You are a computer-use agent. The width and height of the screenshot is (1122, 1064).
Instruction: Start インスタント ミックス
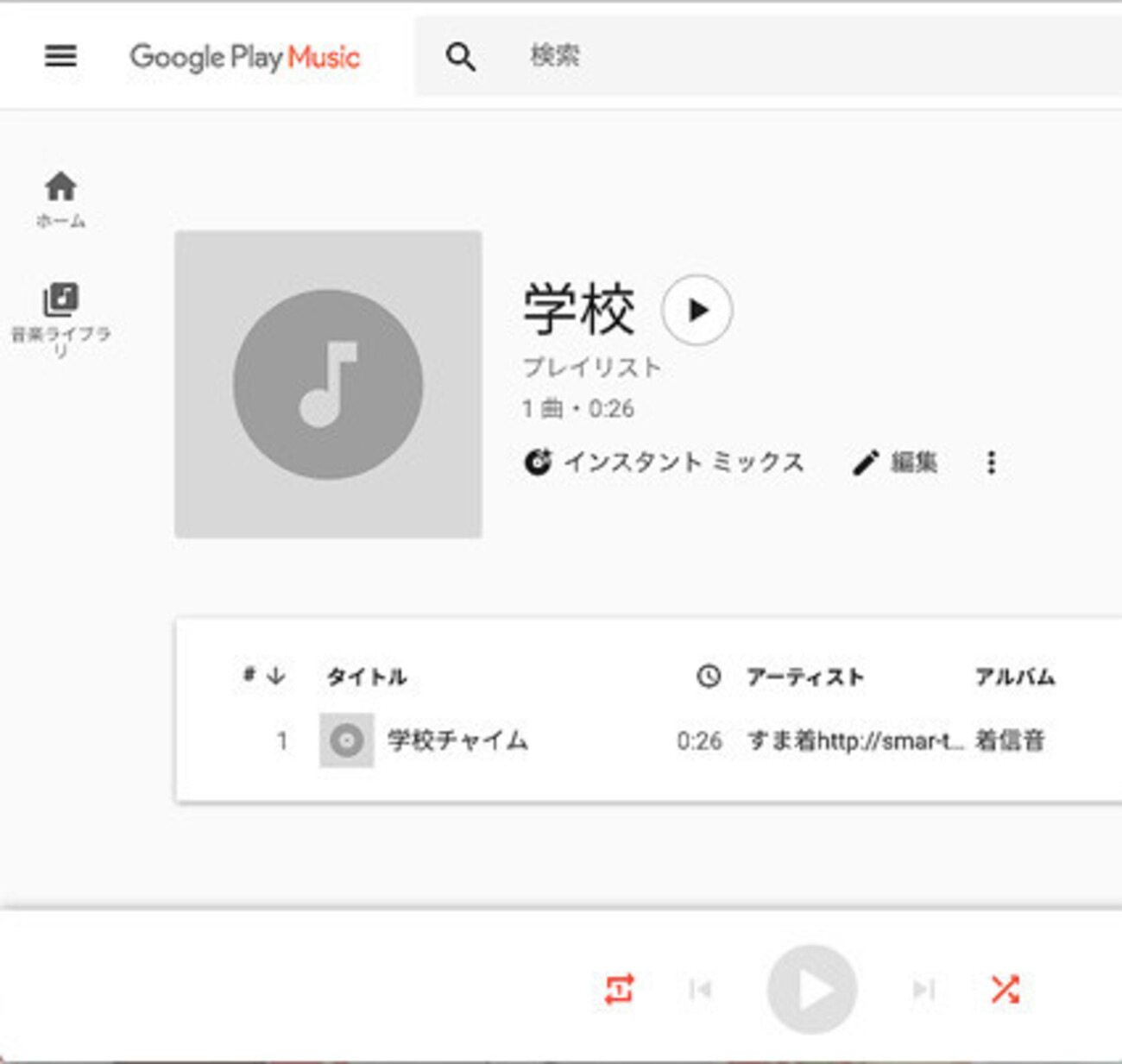click(665, 463)
